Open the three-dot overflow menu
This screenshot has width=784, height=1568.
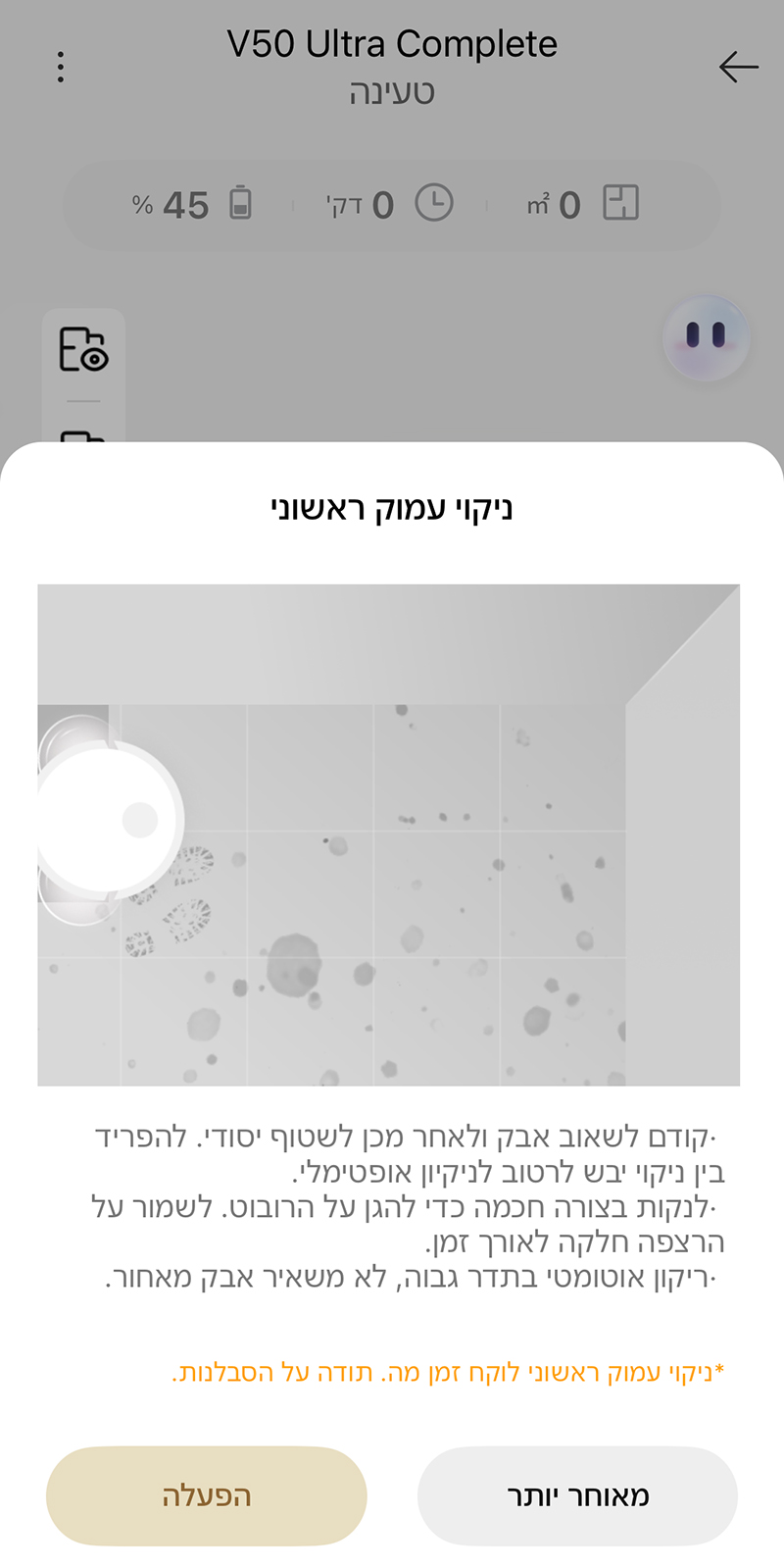point(61,67)
